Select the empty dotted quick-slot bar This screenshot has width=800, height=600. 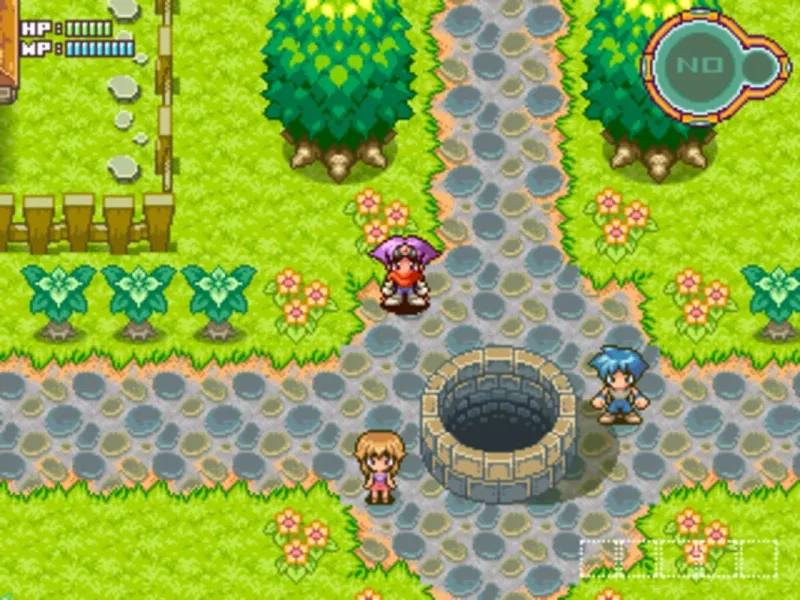pyautogui.click(x=679, y=558)
